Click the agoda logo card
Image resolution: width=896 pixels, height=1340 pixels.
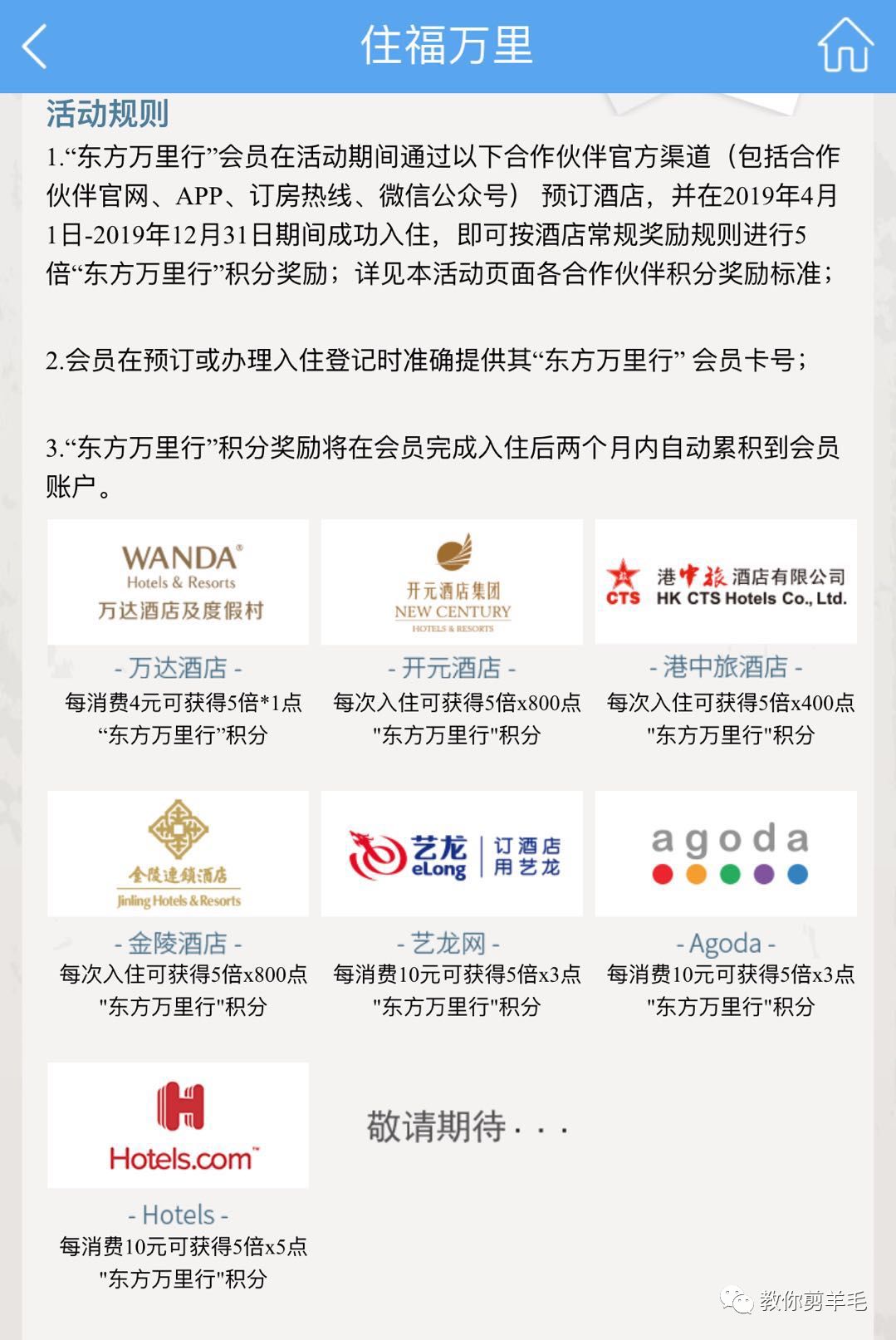726,853
